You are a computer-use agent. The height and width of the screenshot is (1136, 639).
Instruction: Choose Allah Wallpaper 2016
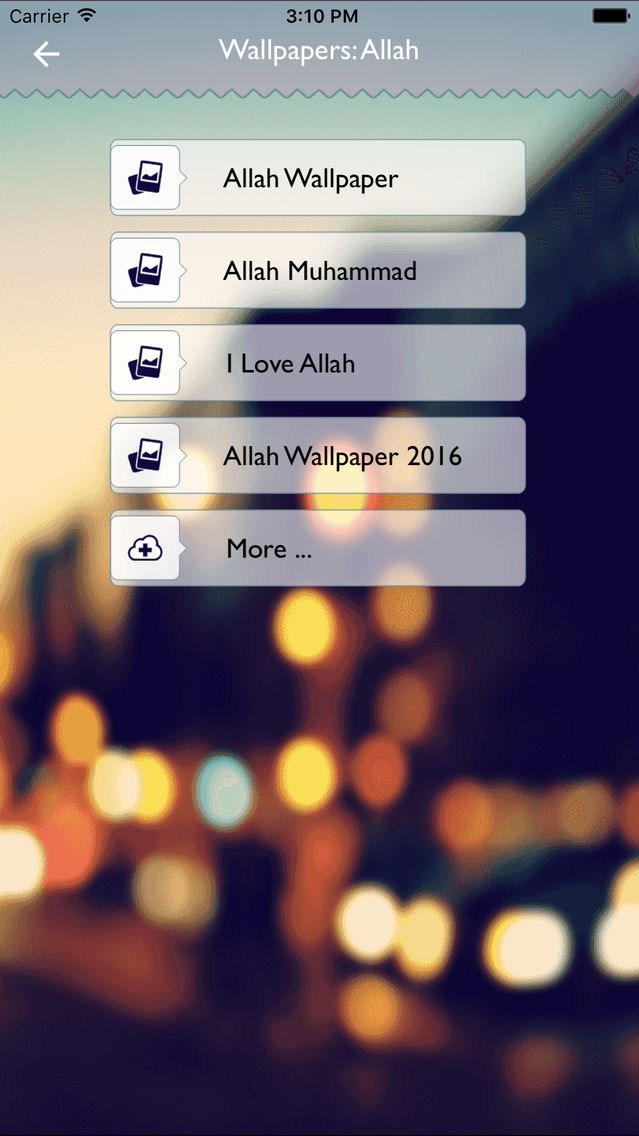pos(318,456)
